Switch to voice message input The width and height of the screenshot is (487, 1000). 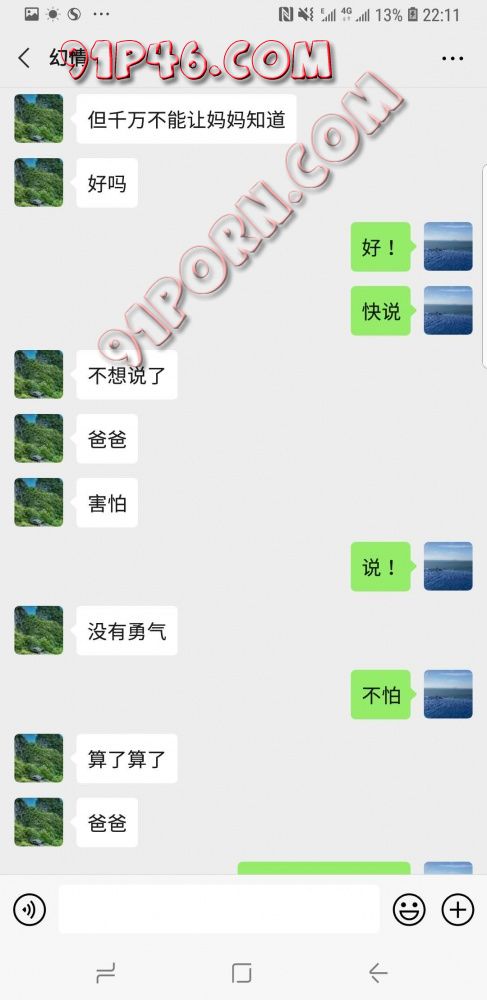(29, 909)
